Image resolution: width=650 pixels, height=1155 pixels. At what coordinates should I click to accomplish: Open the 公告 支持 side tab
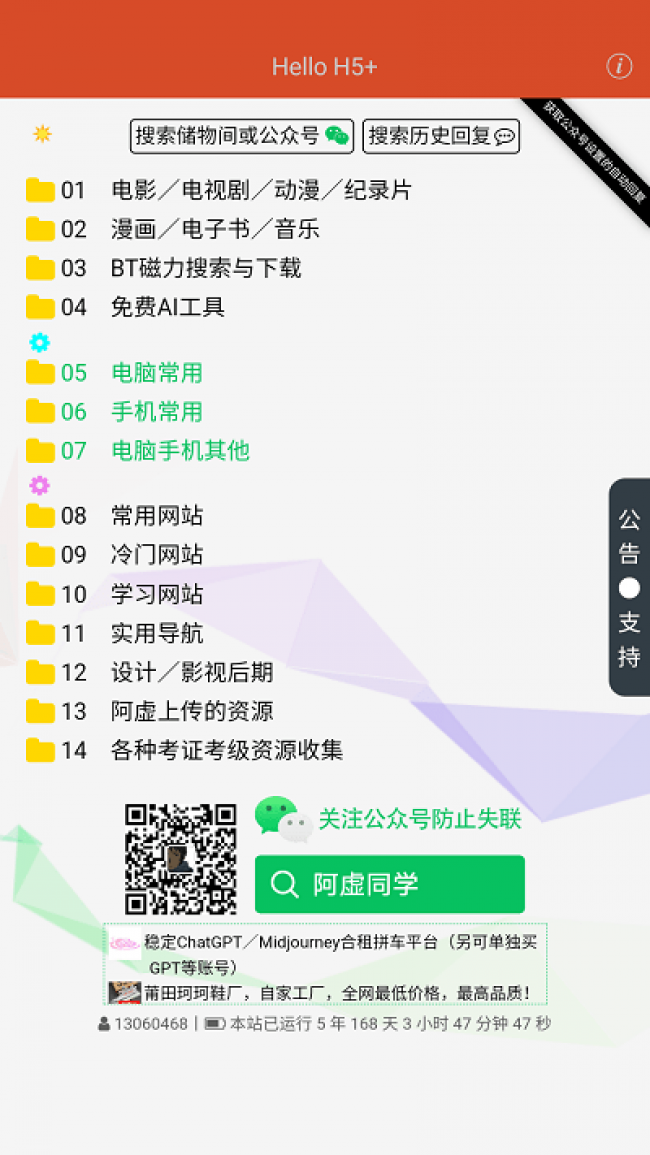pyautogui.click(x=629, y=587)
